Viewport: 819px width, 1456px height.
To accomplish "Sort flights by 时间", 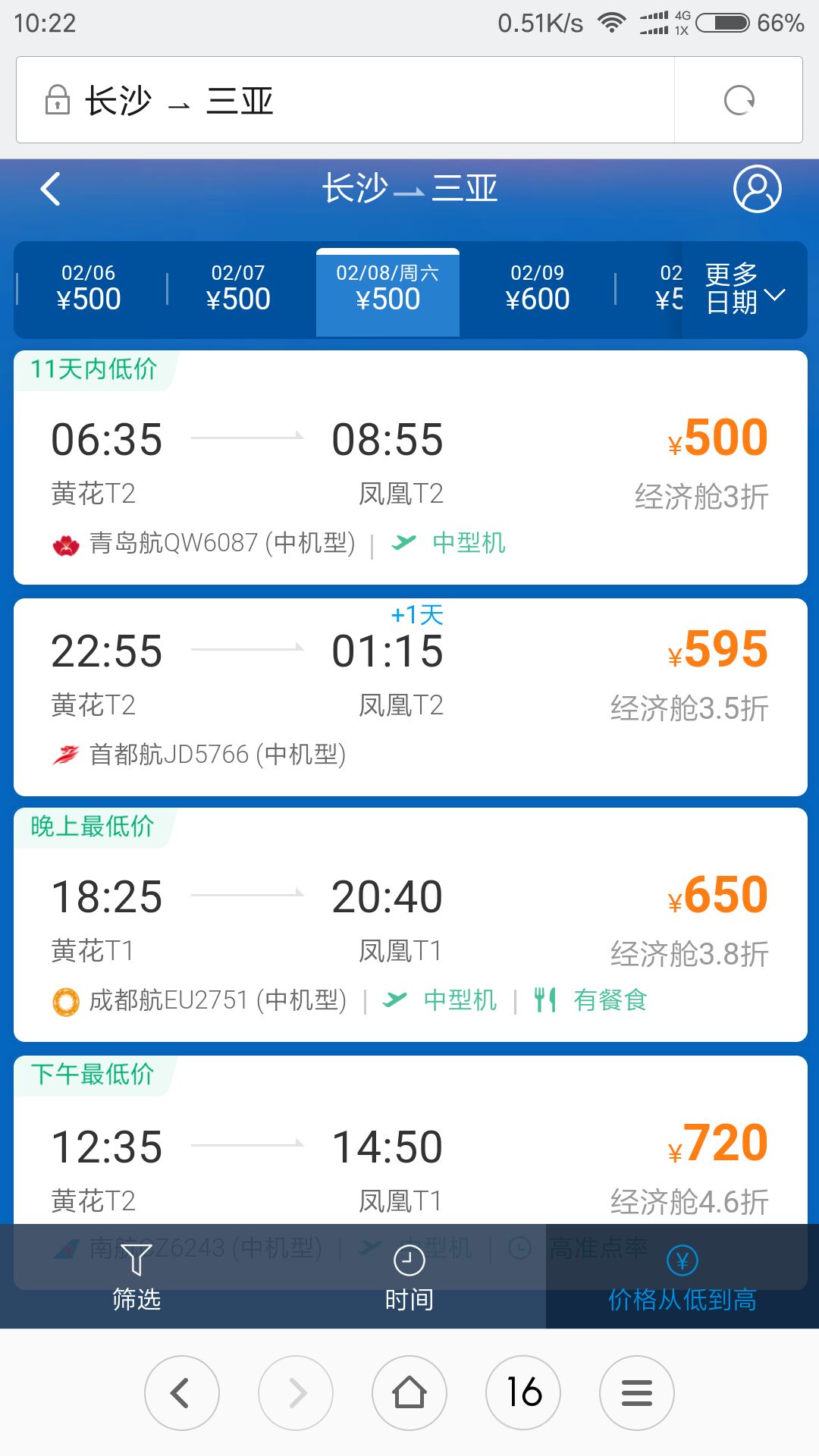I will pyautogui.click(x=409, y=1277).
